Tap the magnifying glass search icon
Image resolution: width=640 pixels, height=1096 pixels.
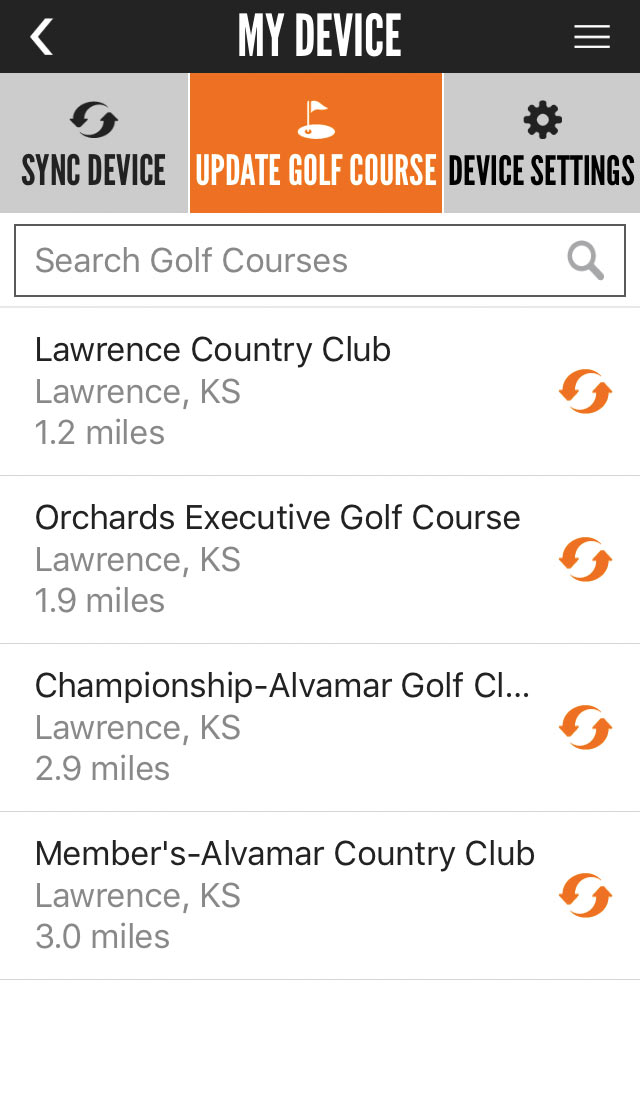(x=586, y=261)
